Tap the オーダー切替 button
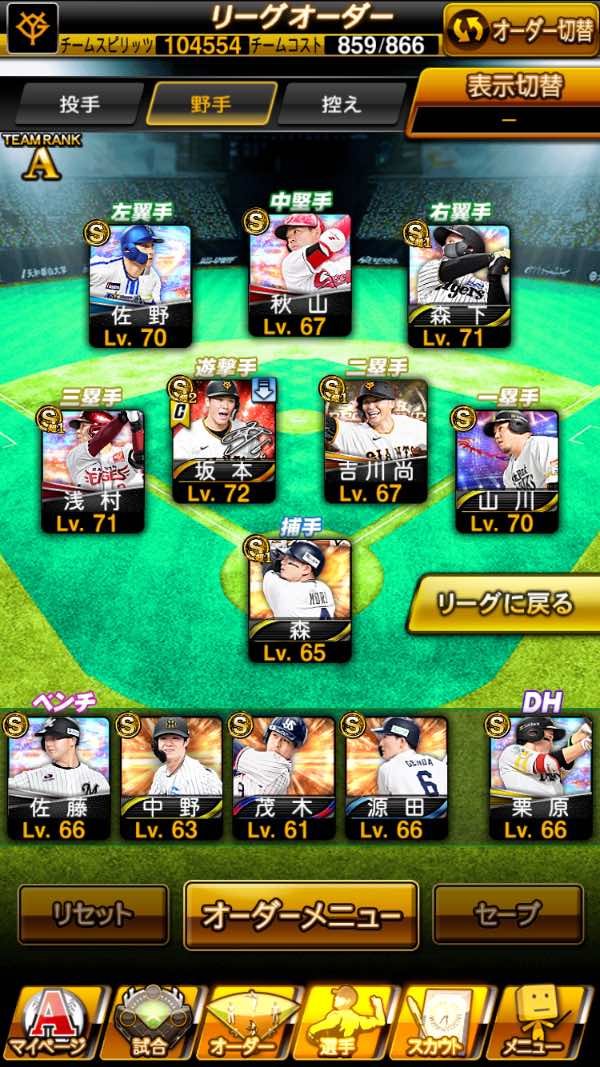 tap(521, 29)
